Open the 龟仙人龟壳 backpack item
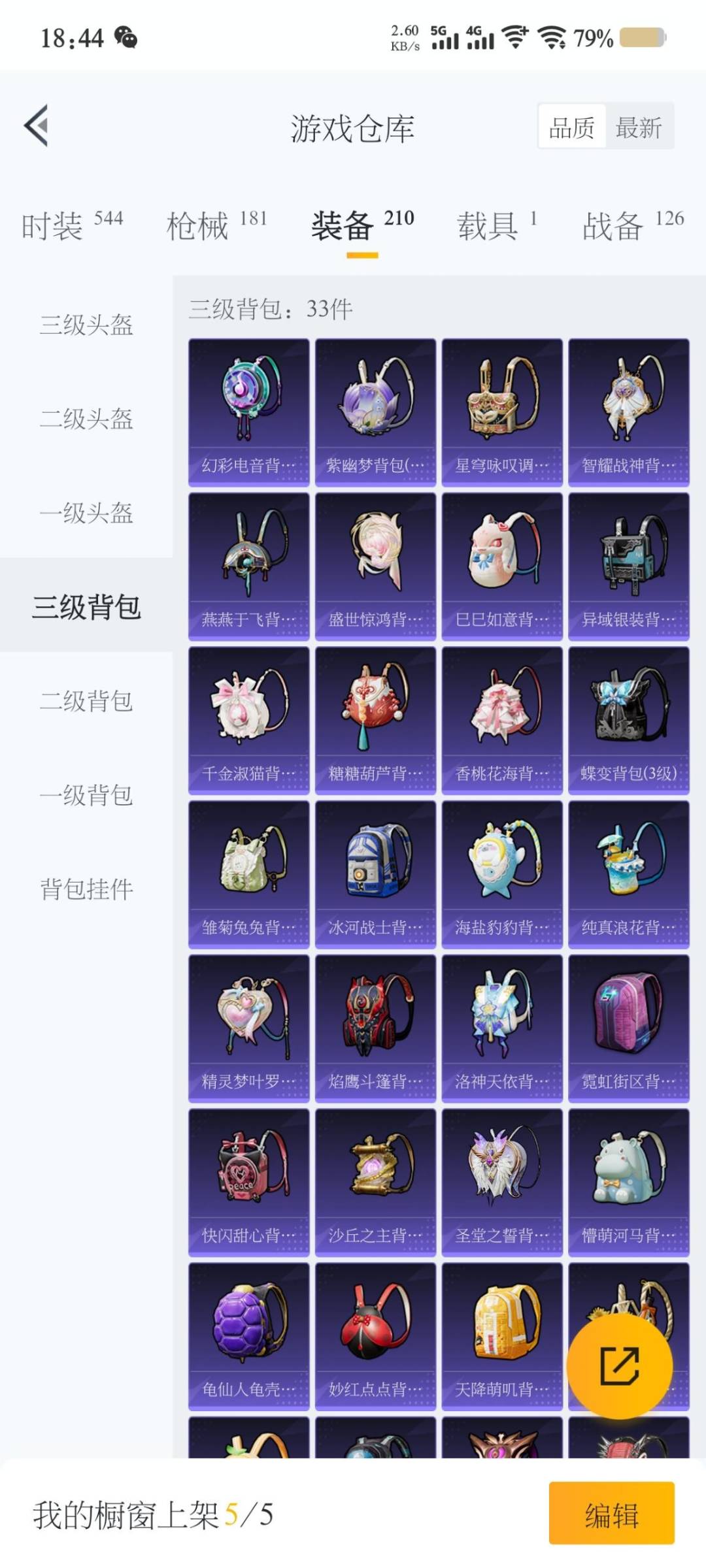 [248, 1336]
